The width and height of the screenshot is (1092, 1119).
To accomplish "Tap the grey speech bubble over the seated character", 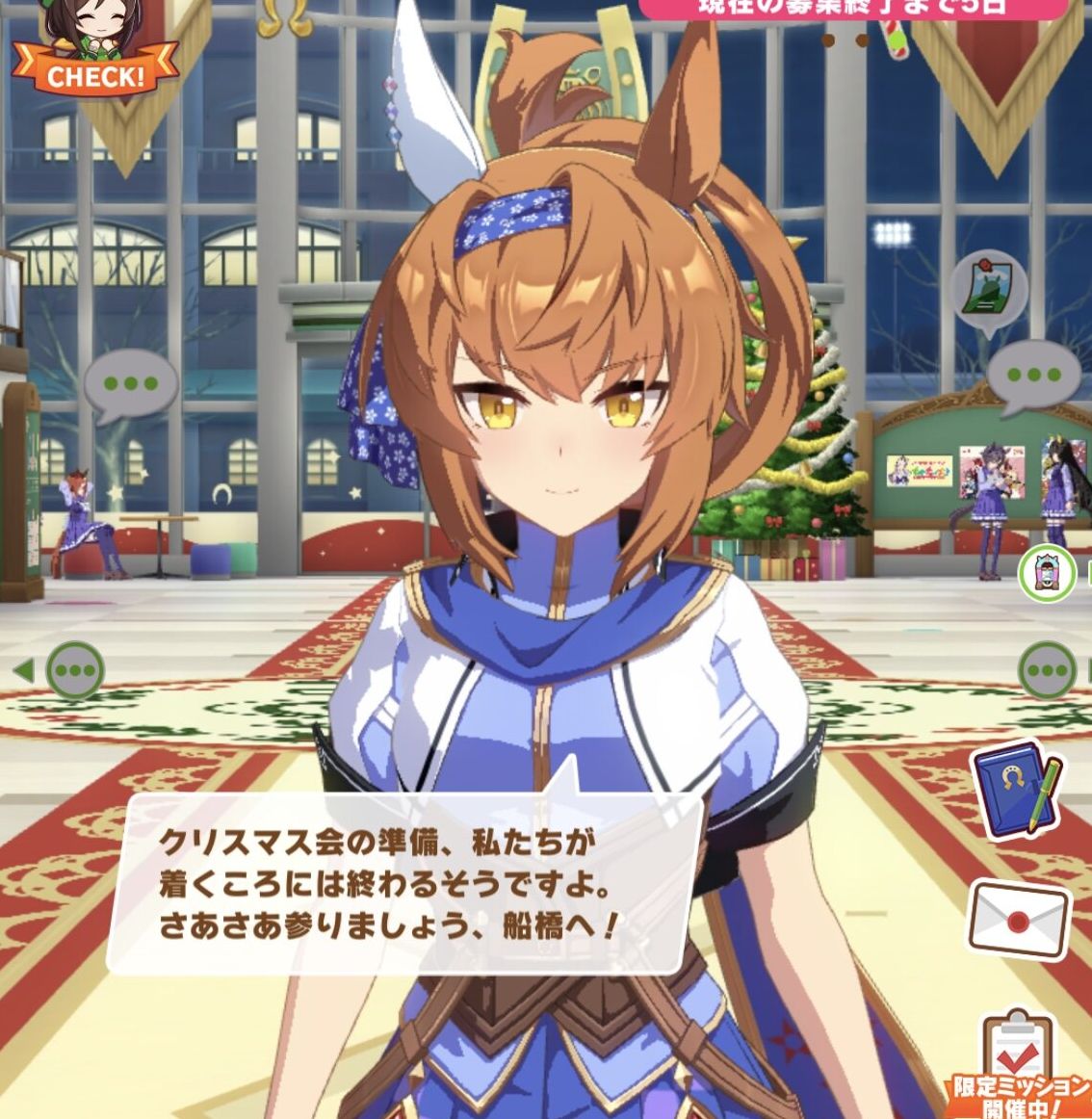I will click(x=131, y=385).
